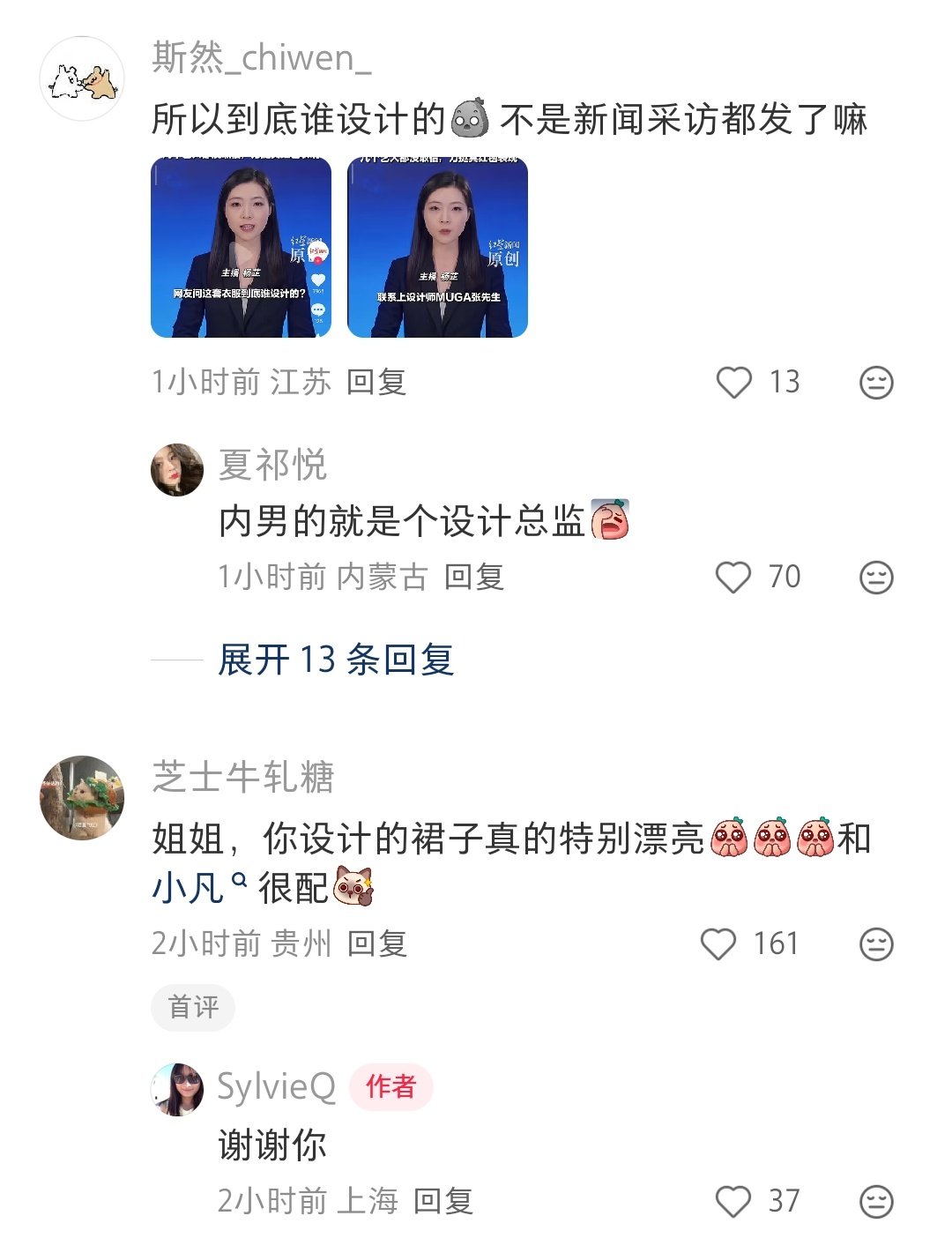Dislike SylvieQ's 谢谢你 reply

[x=876, y=1200]
